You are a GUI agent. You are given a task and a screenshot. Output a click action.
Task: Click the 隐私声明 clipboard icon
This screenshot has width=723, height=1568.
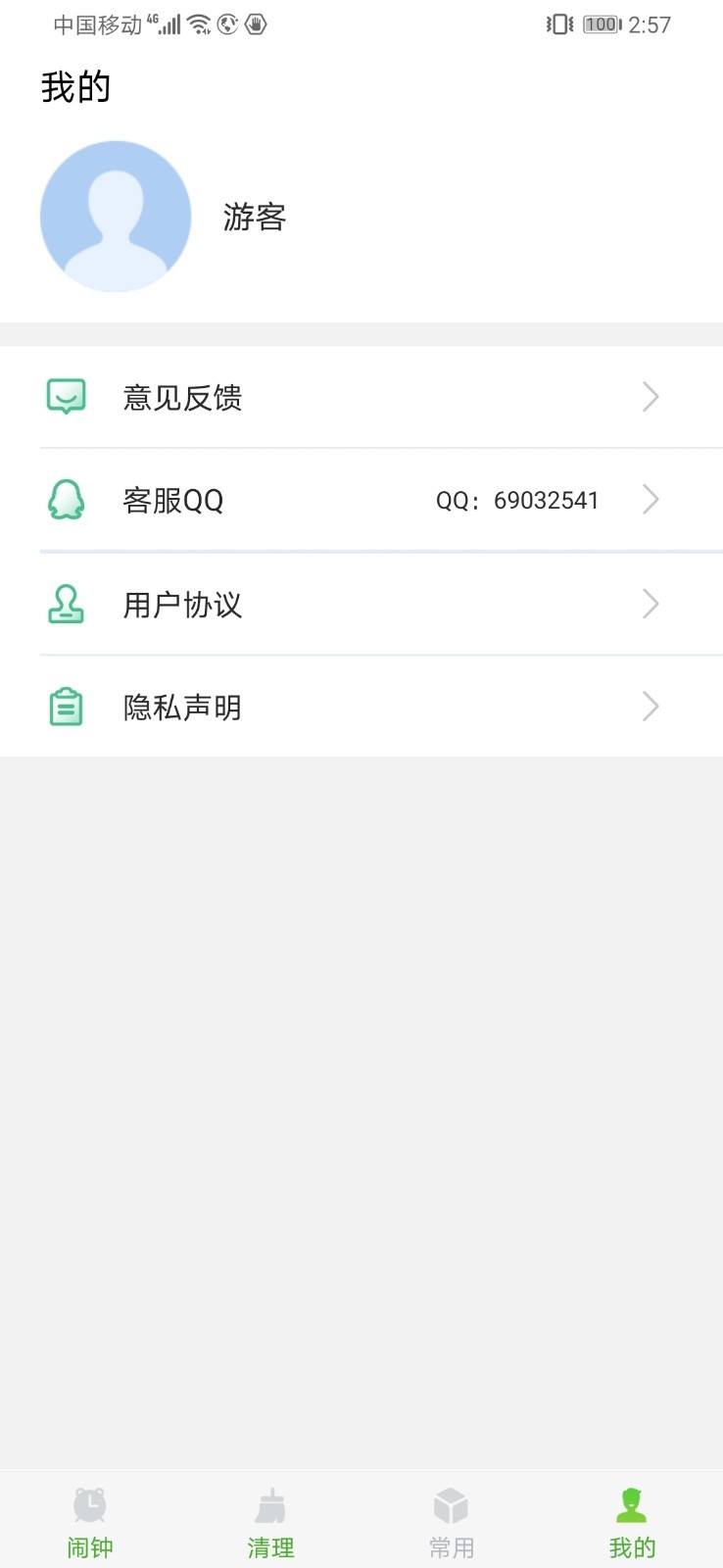pos(65,706)
